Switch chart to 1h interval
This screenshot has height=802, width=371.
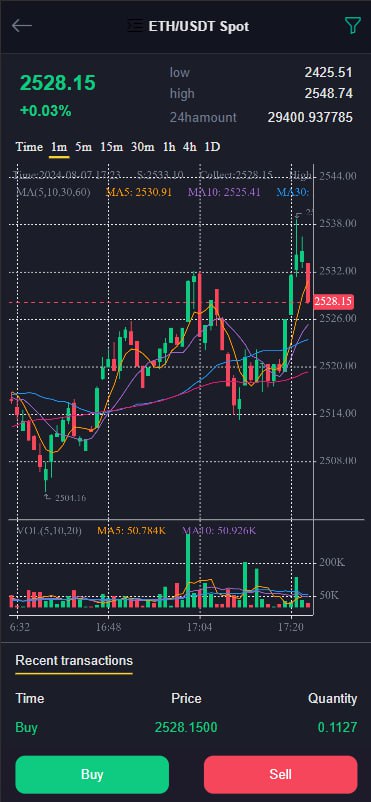tap(169, 147)
